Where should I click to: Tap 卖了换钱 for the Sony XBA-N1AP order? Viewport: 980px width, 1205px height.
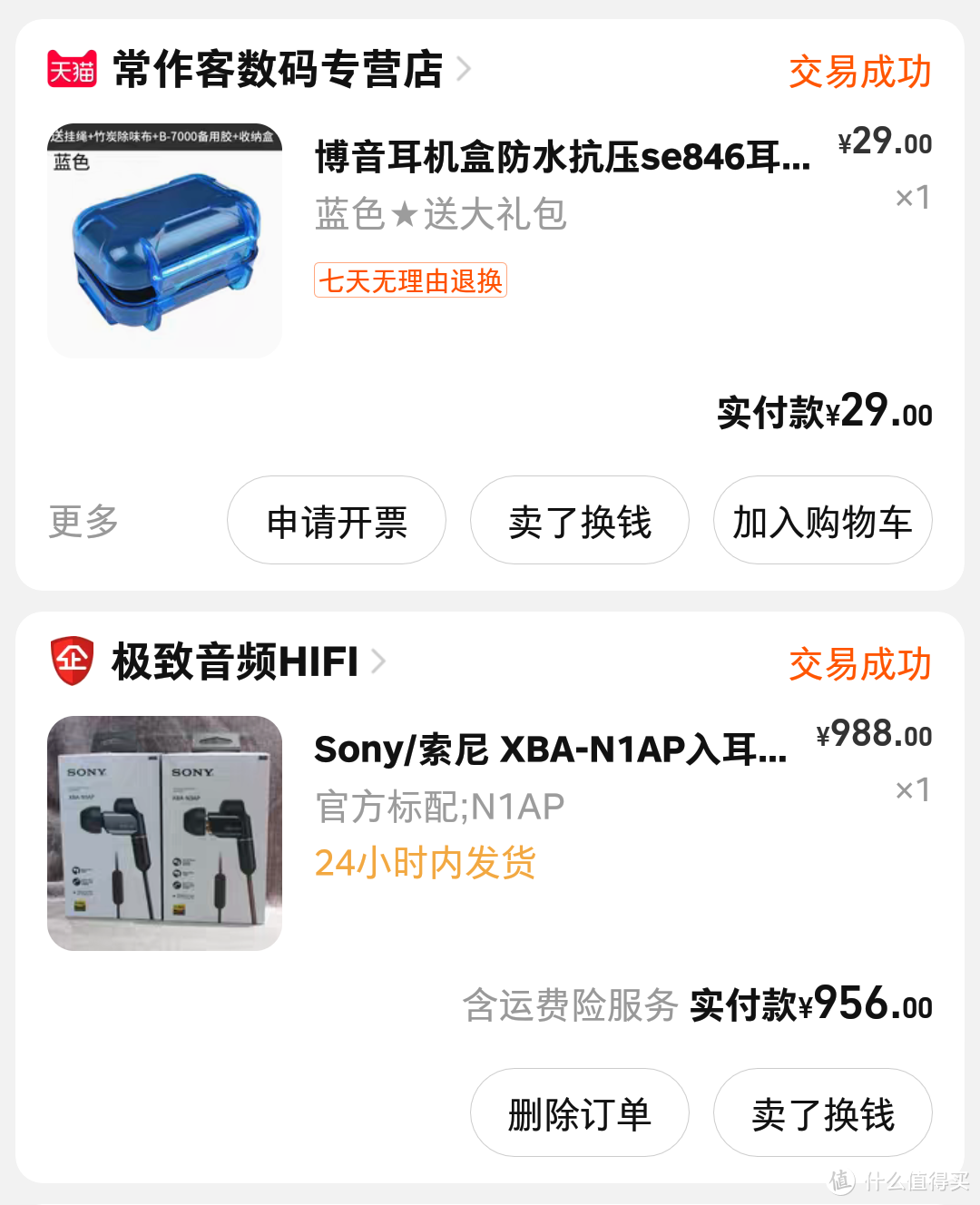(822, 1113)
